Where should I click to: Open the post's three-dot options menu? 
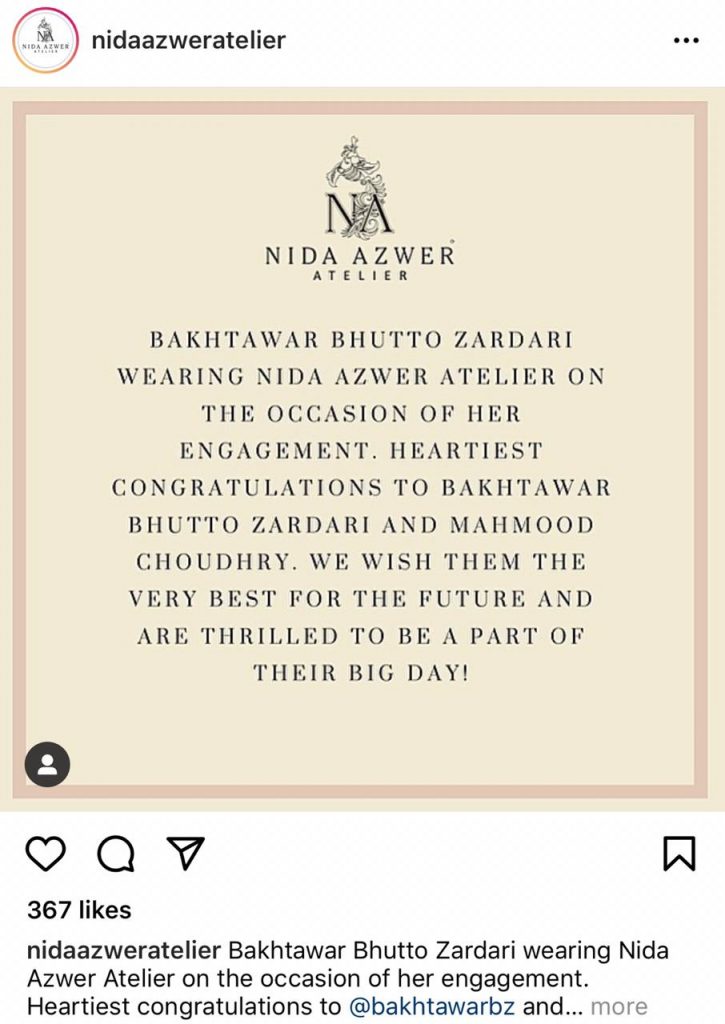click(x=686, y=41)
